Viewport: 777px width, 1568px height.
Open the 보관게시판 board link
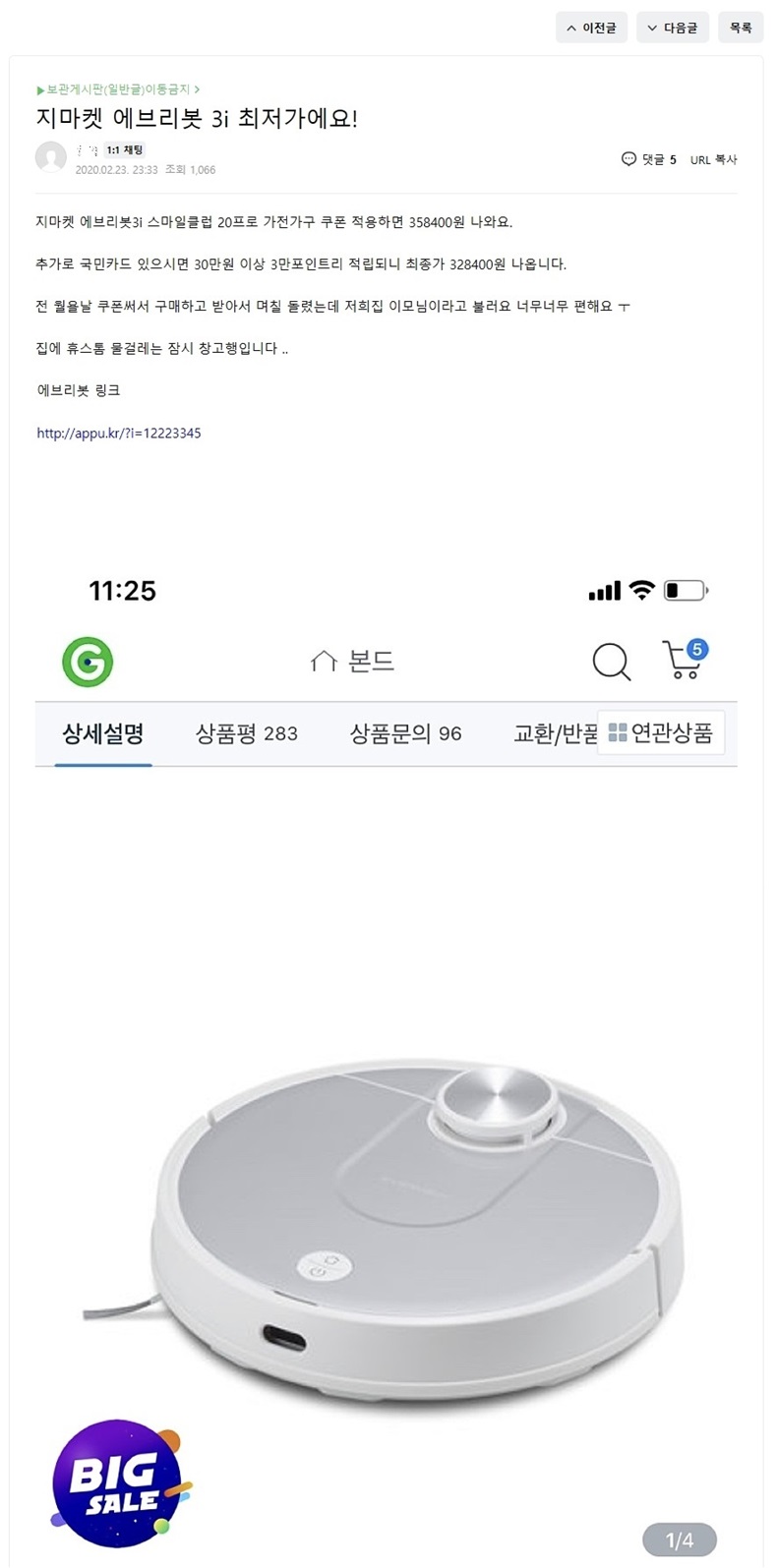pyautogui.click(x=118, y=89)
